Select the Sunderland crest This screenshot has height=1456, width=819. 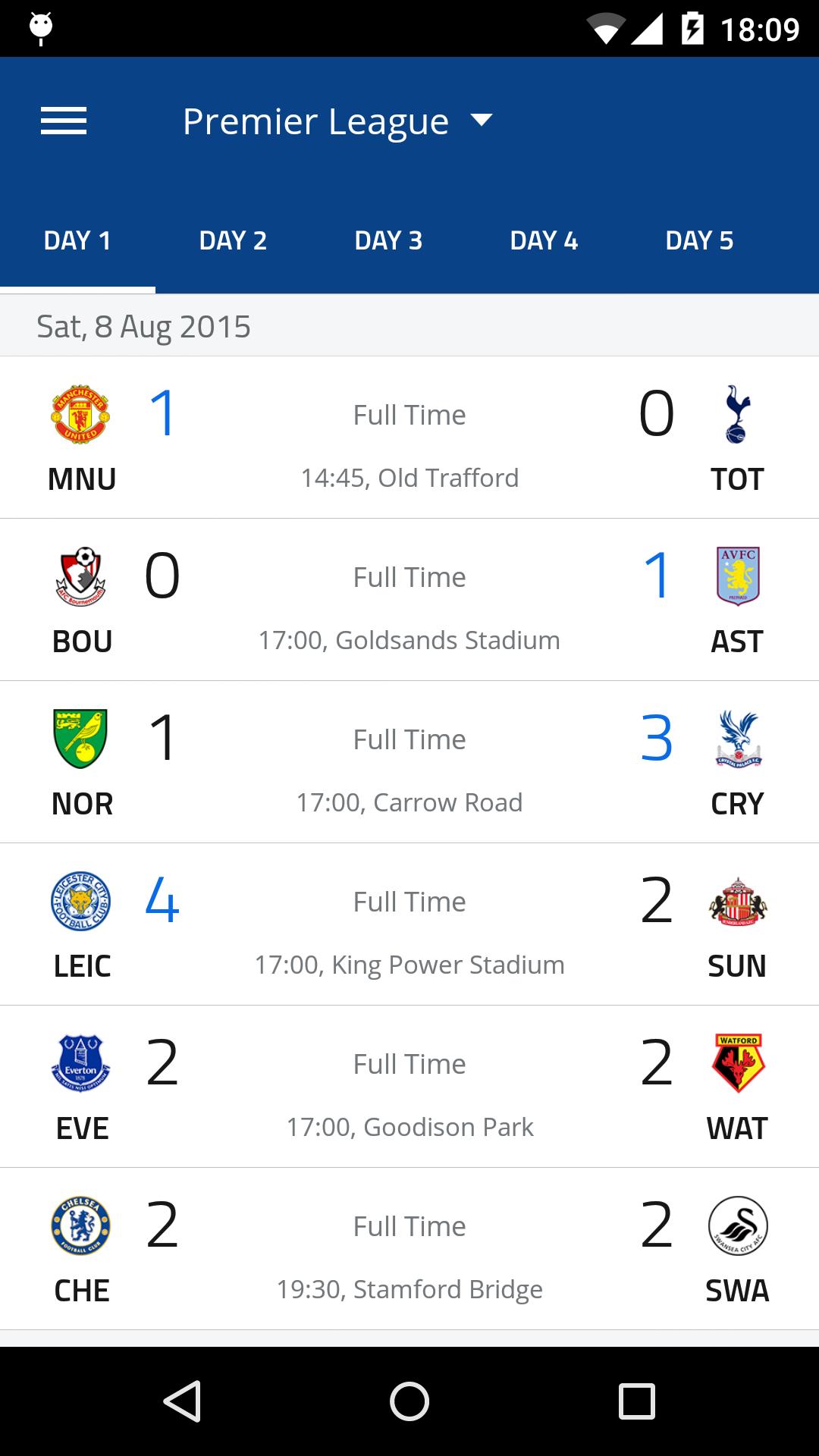click(x=736, y=902)
